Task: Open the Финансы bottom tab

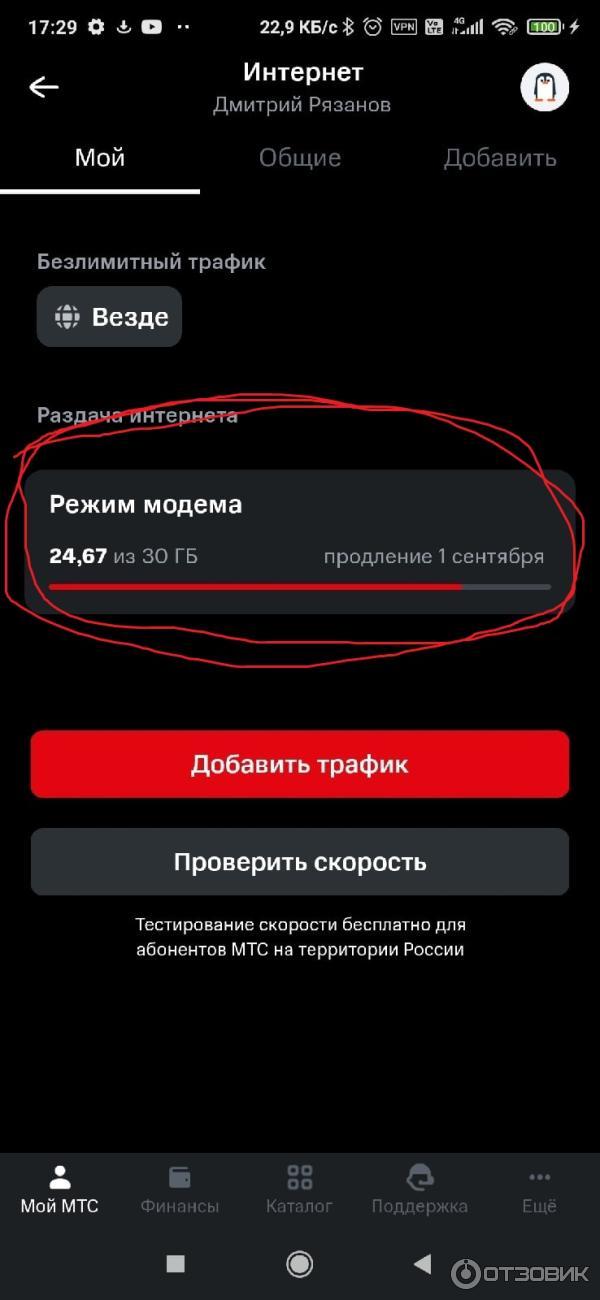Action: pos(180,1190)
